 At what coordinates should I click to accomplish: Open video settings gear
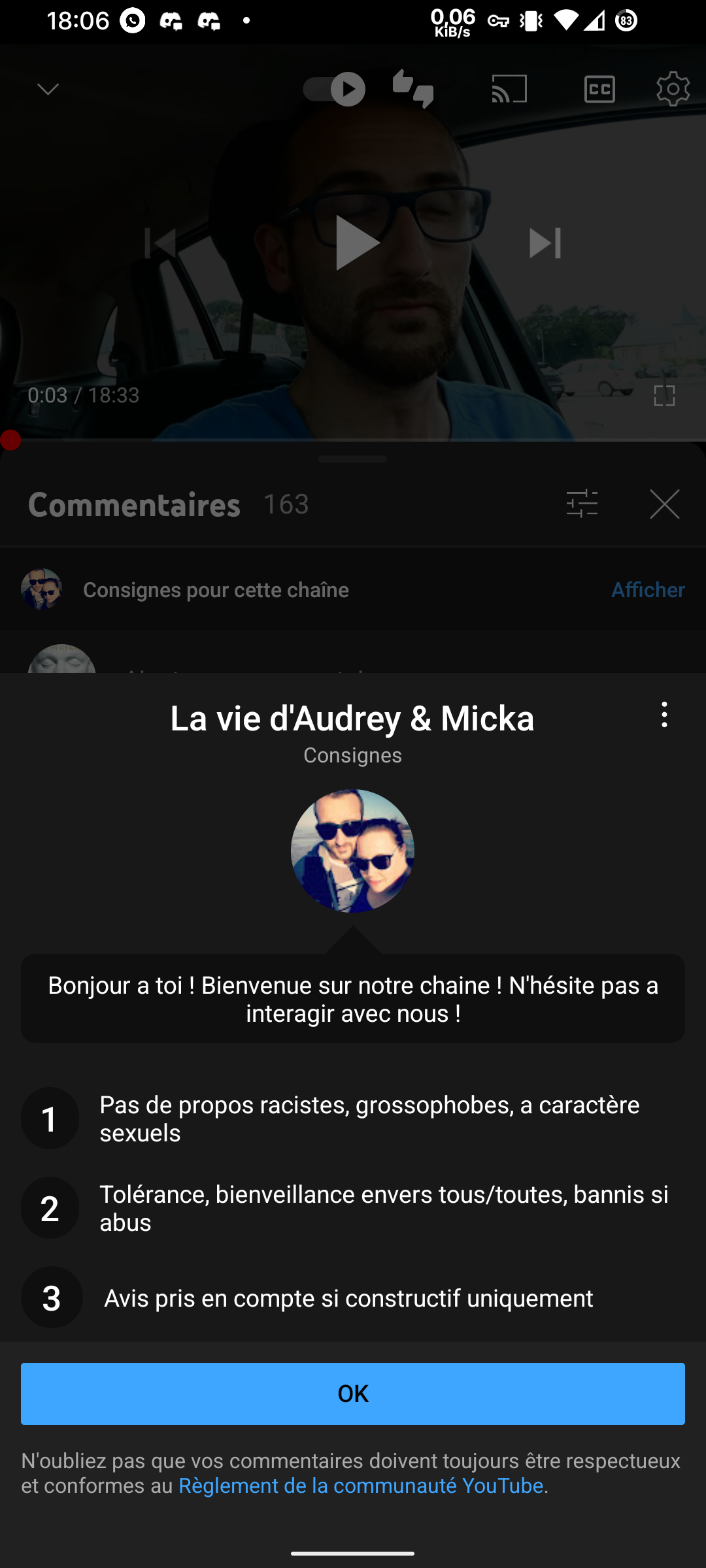coord(673,89)
